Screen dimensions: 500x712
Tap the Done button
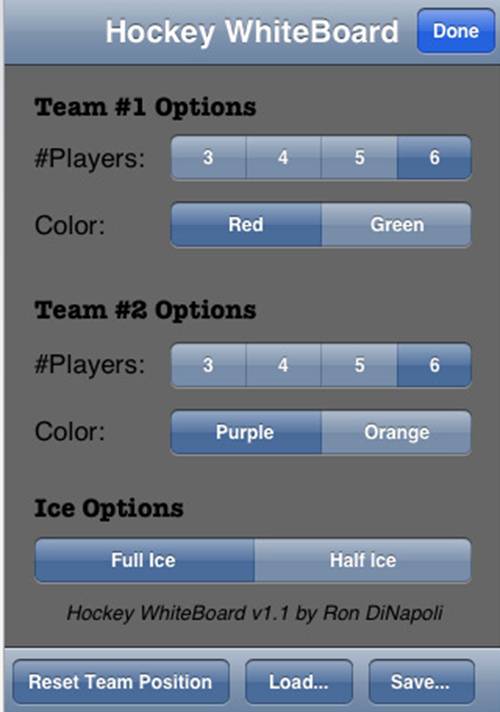[x=455, y=31]
